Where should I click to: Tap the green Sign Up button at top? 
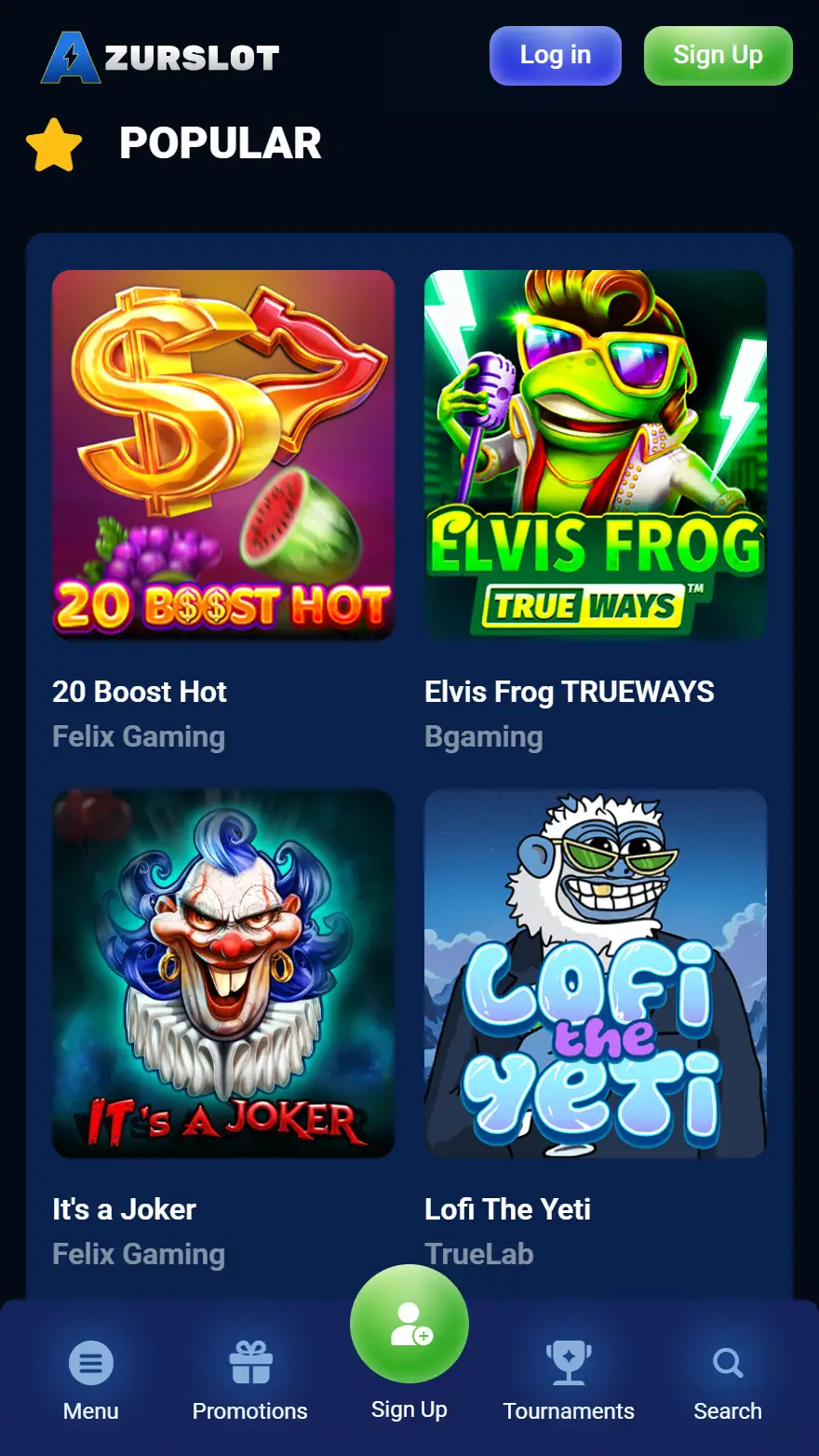pos(718,56)
